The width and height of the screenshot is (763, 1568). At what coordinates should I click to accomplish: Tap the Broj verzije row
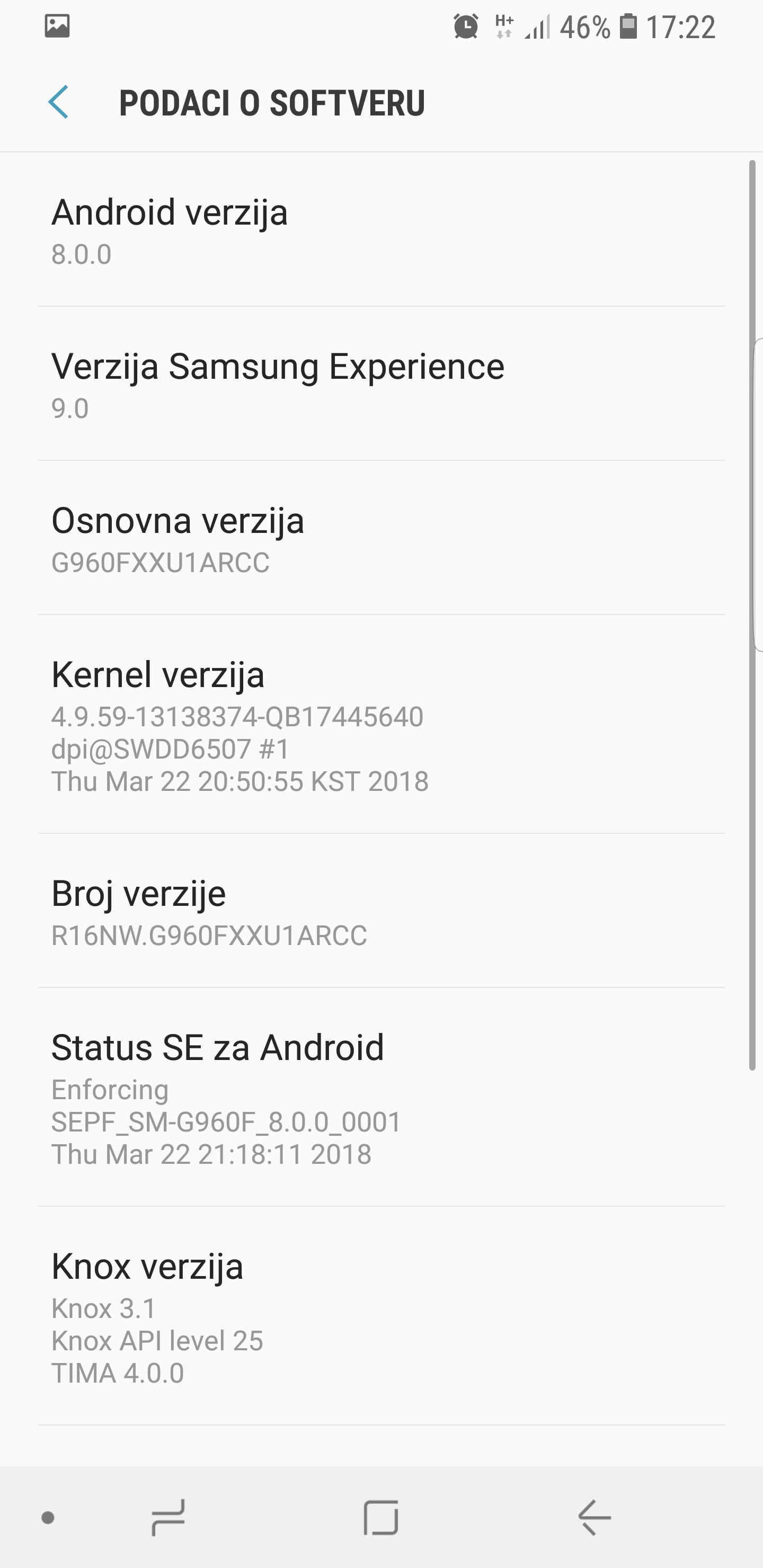381,911
